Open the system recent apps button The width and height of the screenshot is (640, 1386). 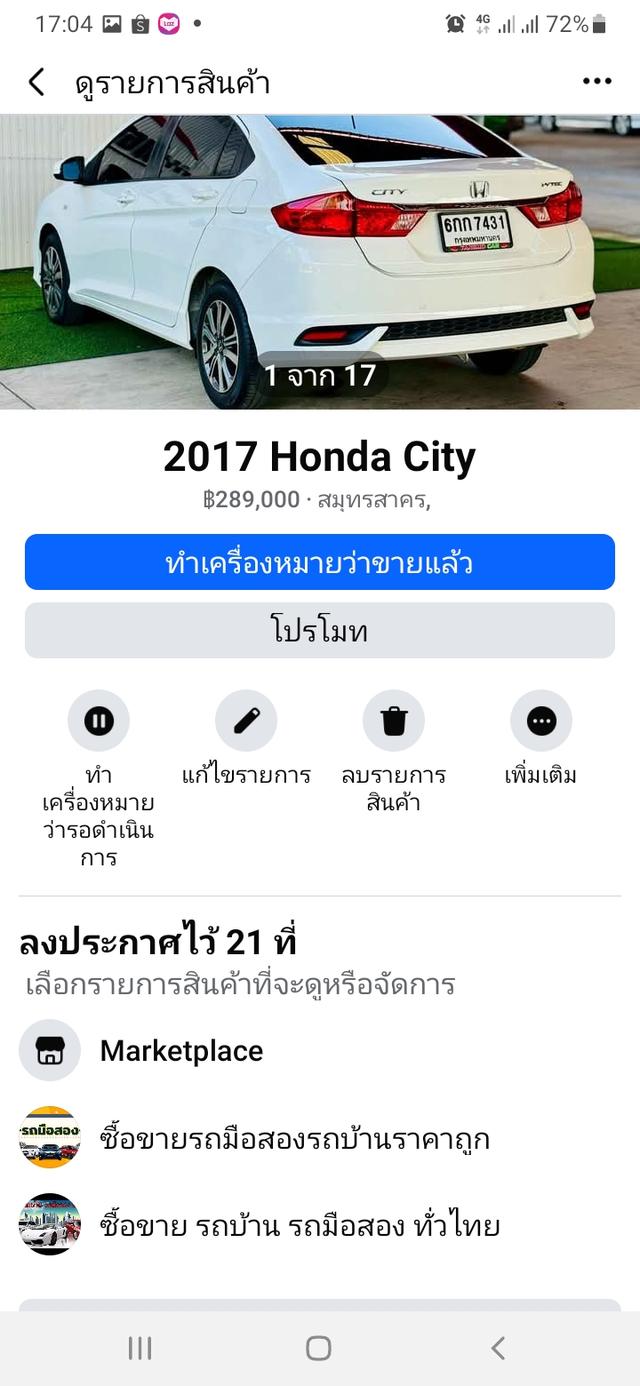coord(140,1348)
